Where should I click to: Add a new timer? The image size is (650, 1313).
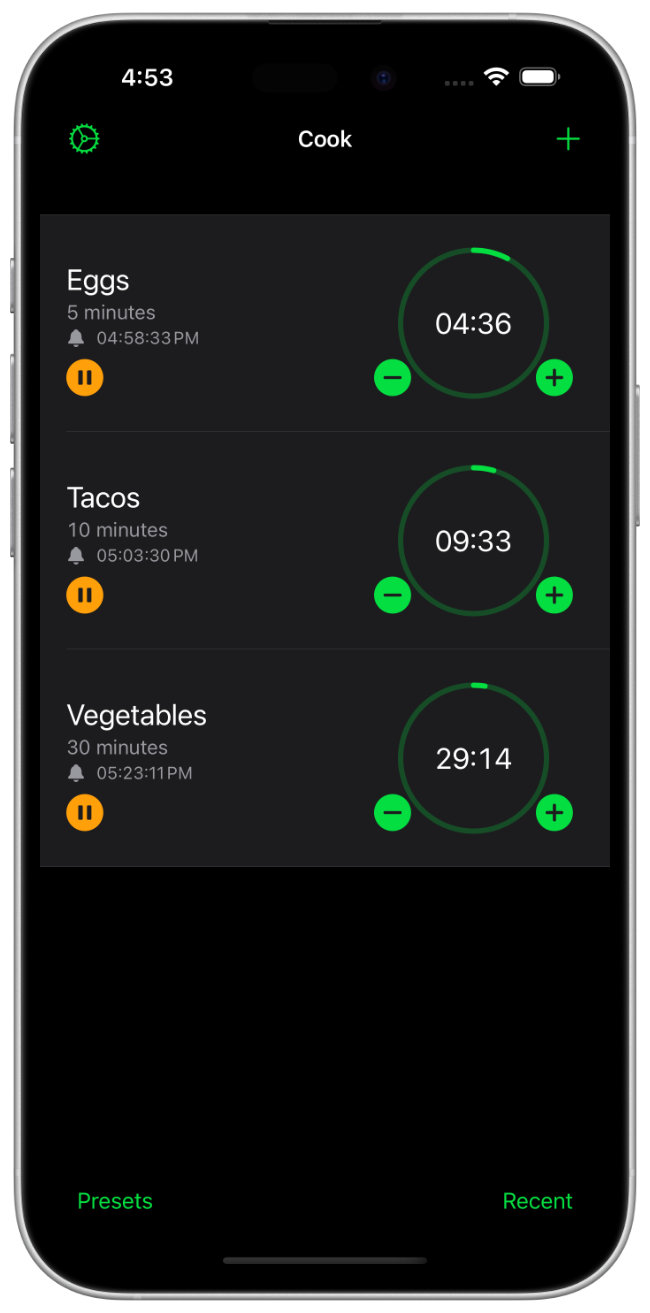[568, 139]
